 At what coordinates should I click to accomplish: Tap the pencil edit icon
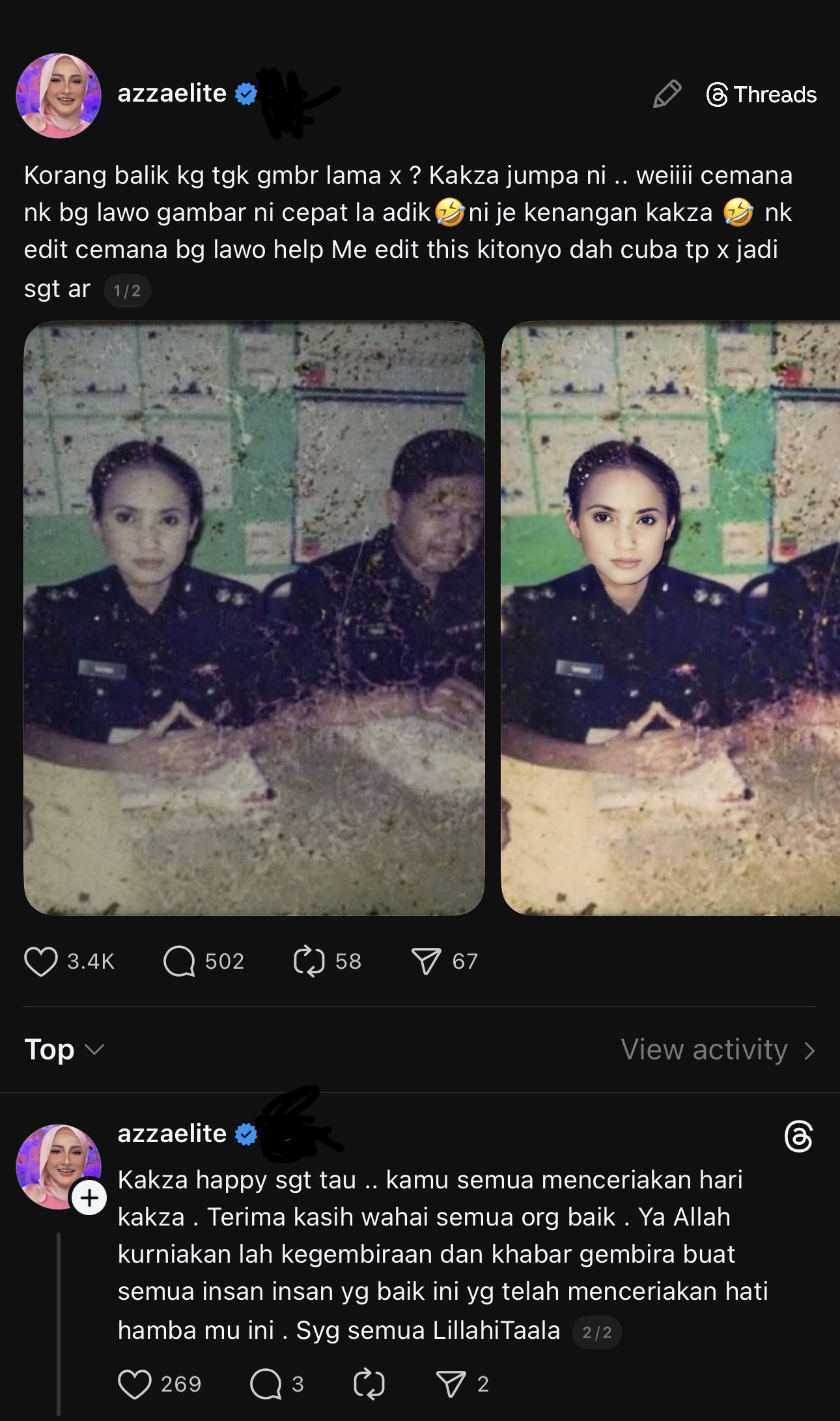point(667,94)
